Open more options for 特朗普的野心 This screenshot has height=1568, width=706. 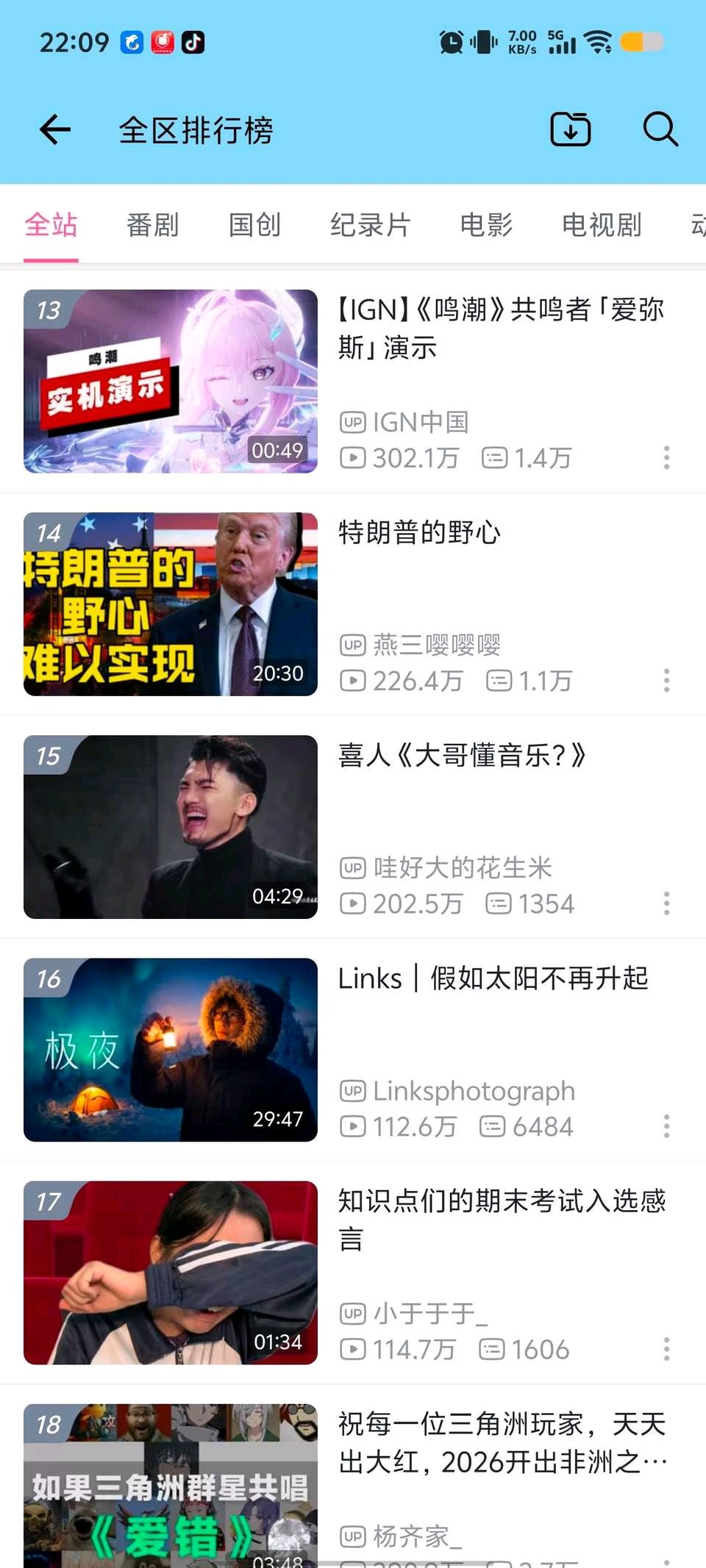pyautogui.click(x=666, y=680)
